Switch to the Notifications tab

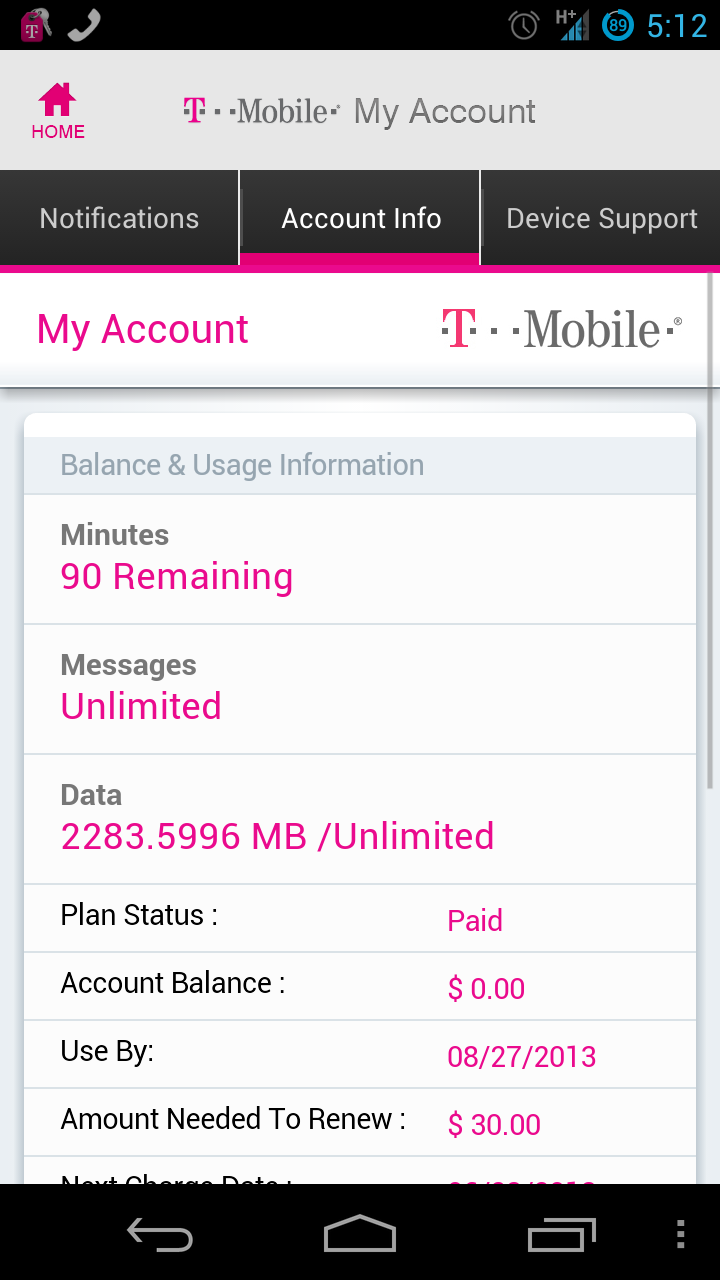point(119,218)
